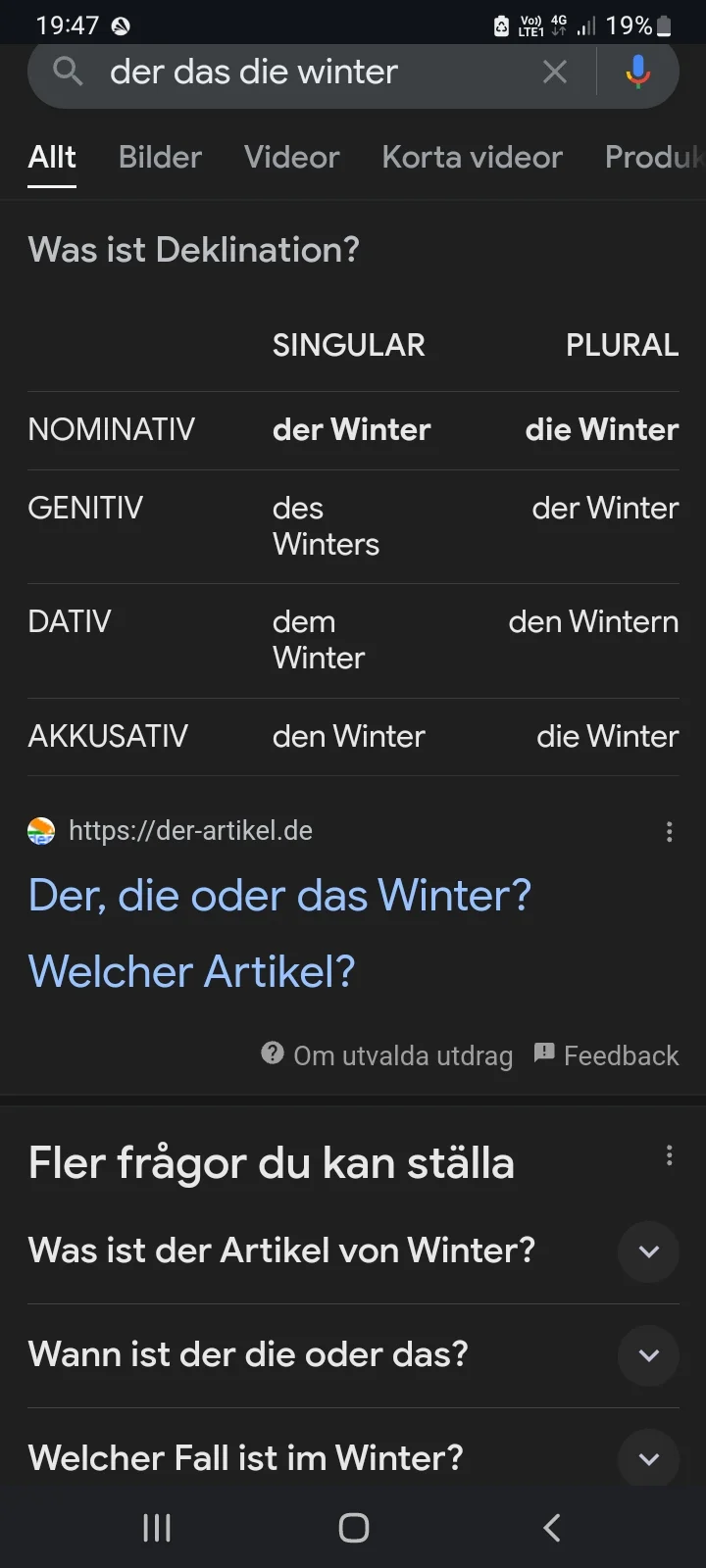Expand the question Wann ist der die oder das?
706x1568 pixels.
[x=648, y=1355]
